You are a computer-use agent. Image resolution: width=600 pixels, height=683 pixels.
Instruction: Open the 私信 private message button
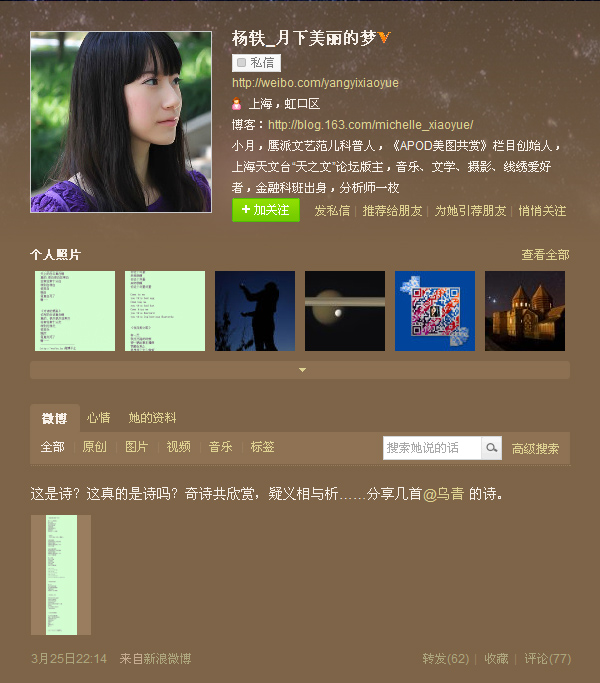point(256,63)
